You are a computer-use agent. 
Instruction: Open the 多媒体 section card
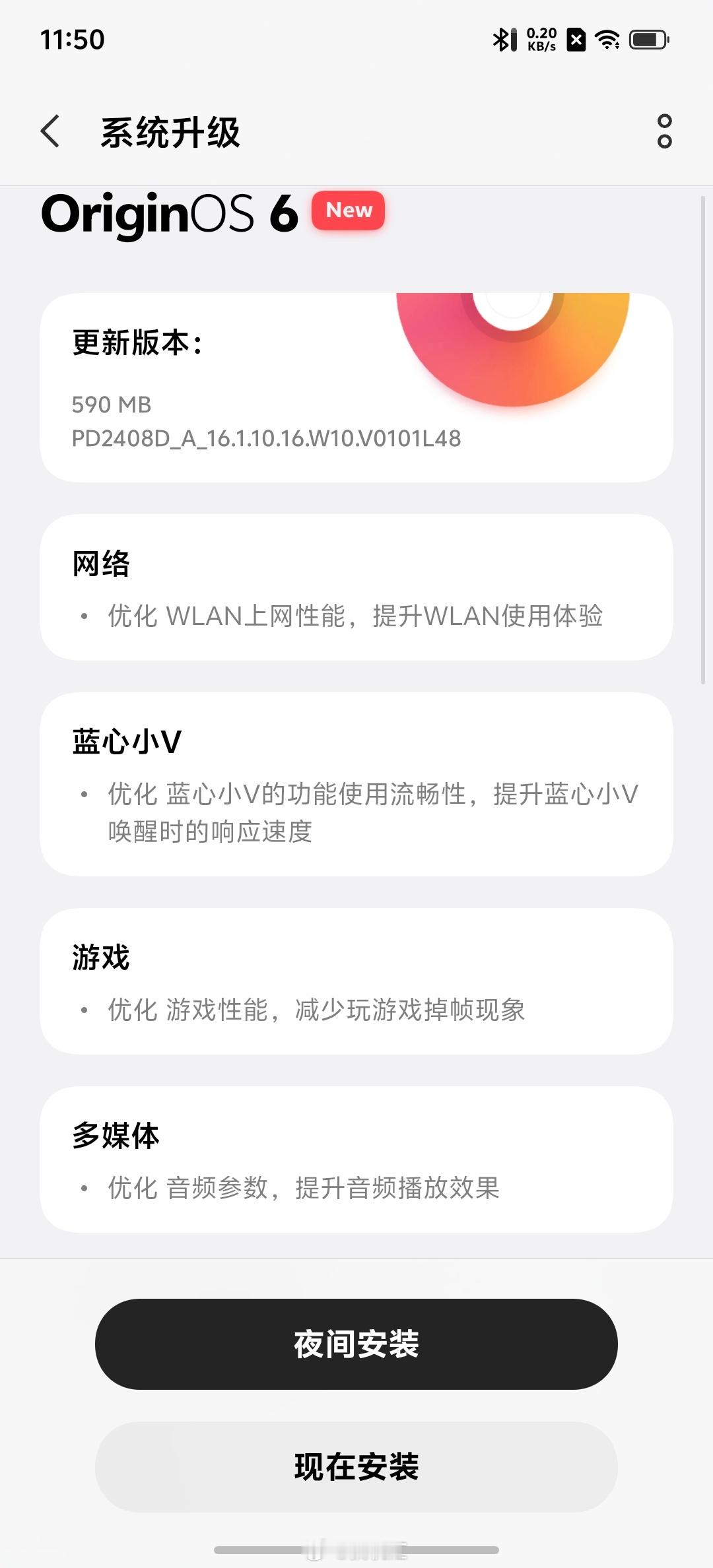point(356,1160)
